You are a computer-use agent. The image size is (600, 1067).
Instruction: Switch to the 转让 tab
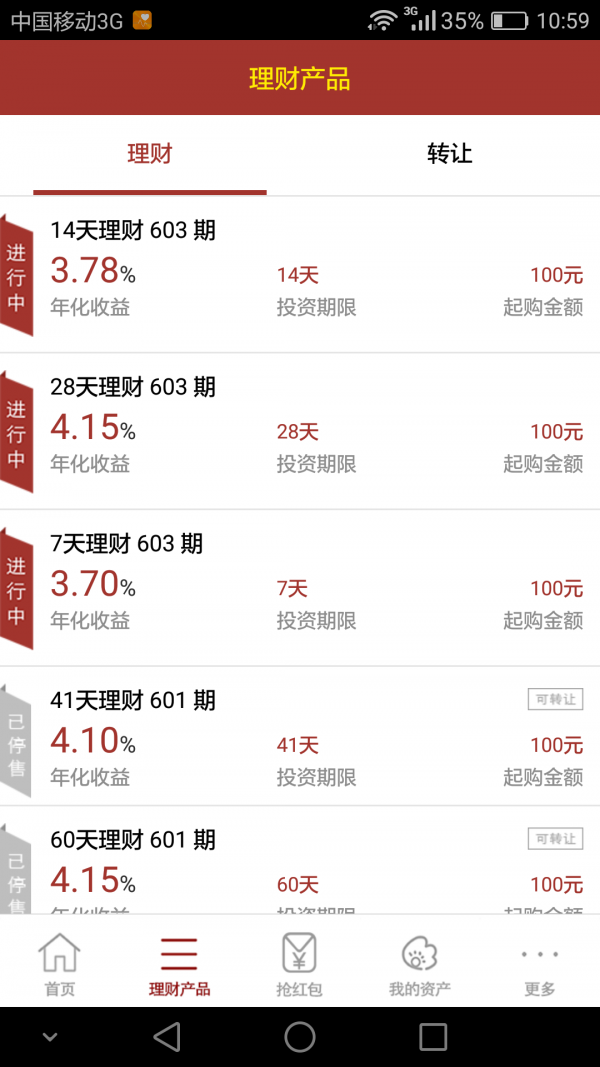pos(449,154)
